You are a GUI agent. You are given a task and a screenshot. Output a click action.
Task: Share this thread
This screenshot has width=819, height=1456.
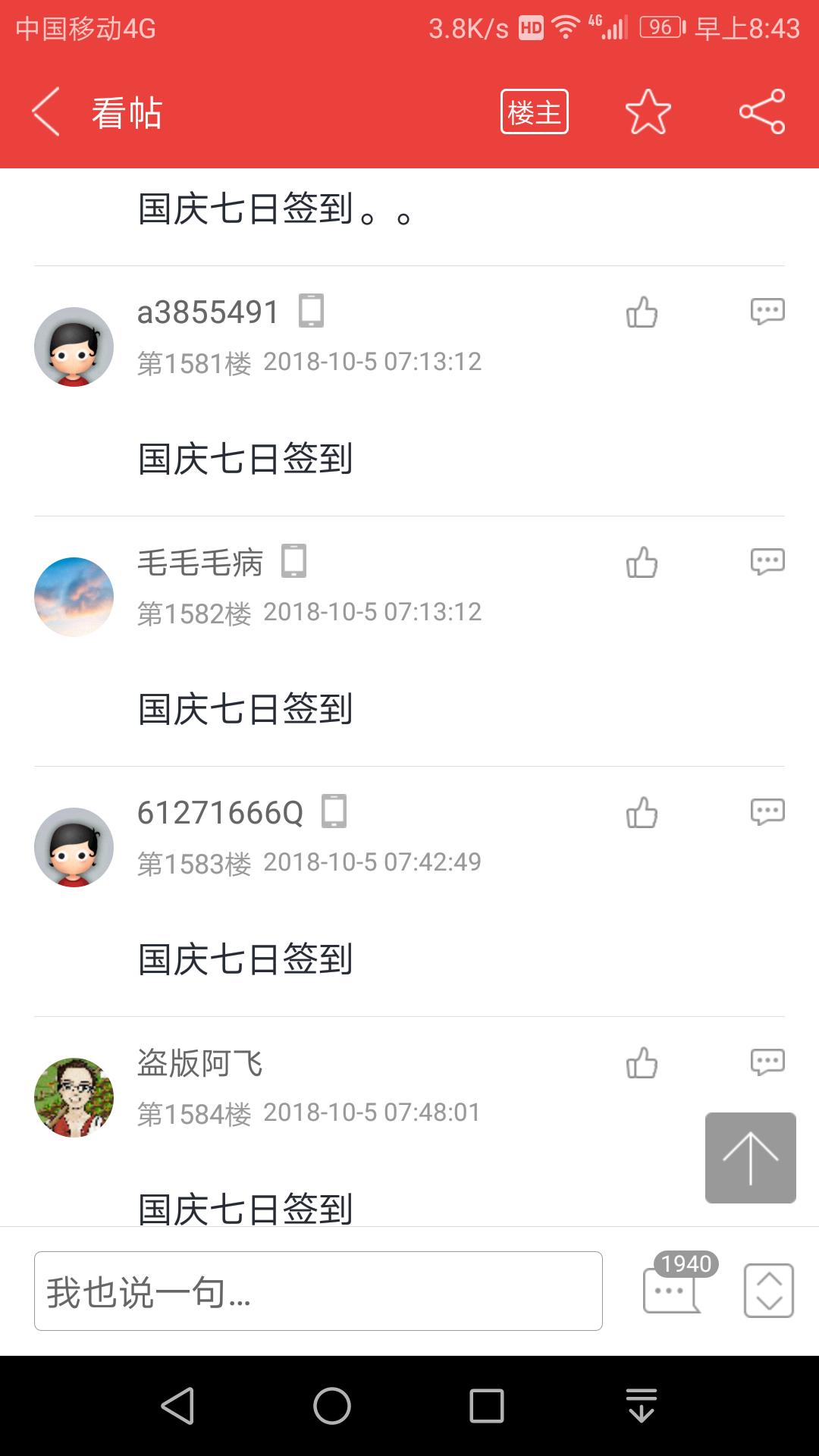tap(762, 112)
